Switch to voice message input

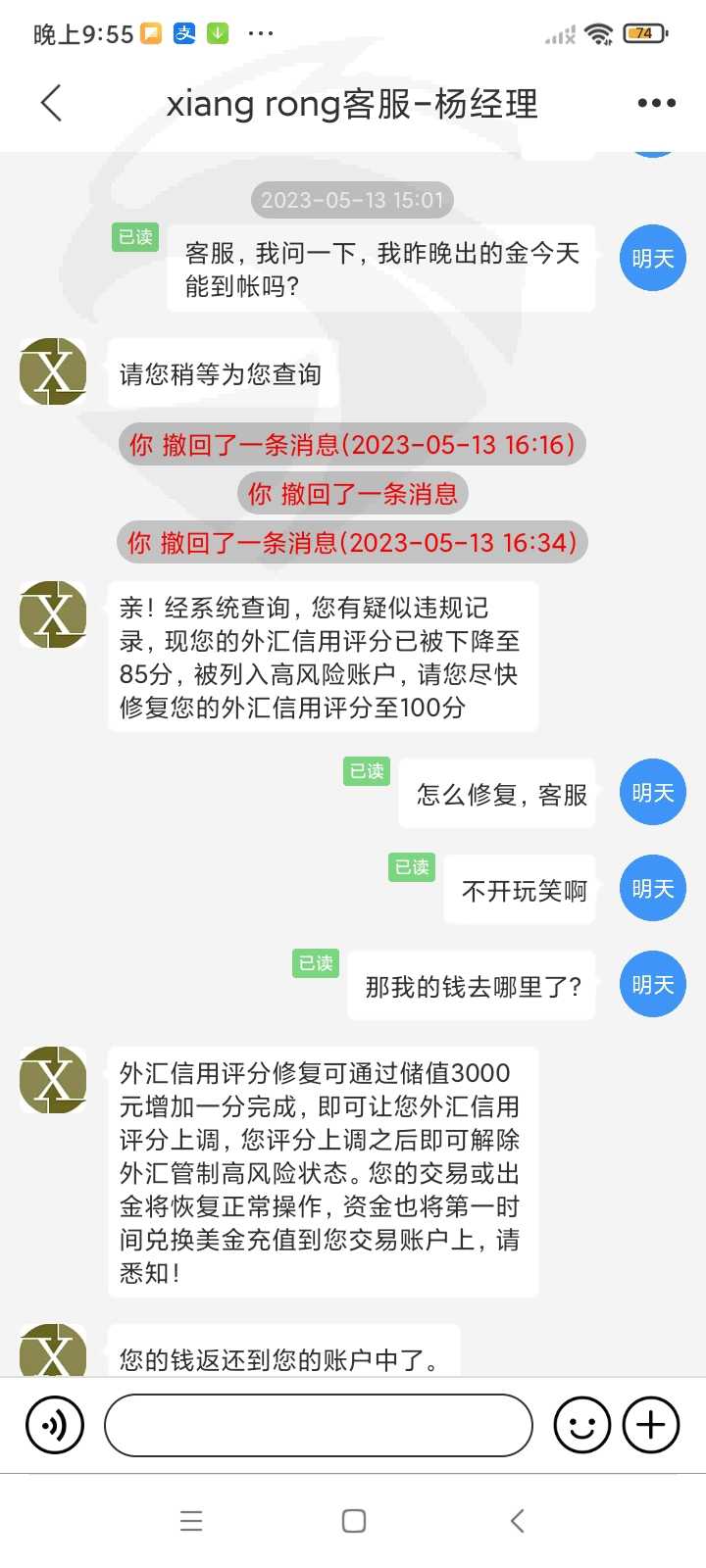[55, 1425]
